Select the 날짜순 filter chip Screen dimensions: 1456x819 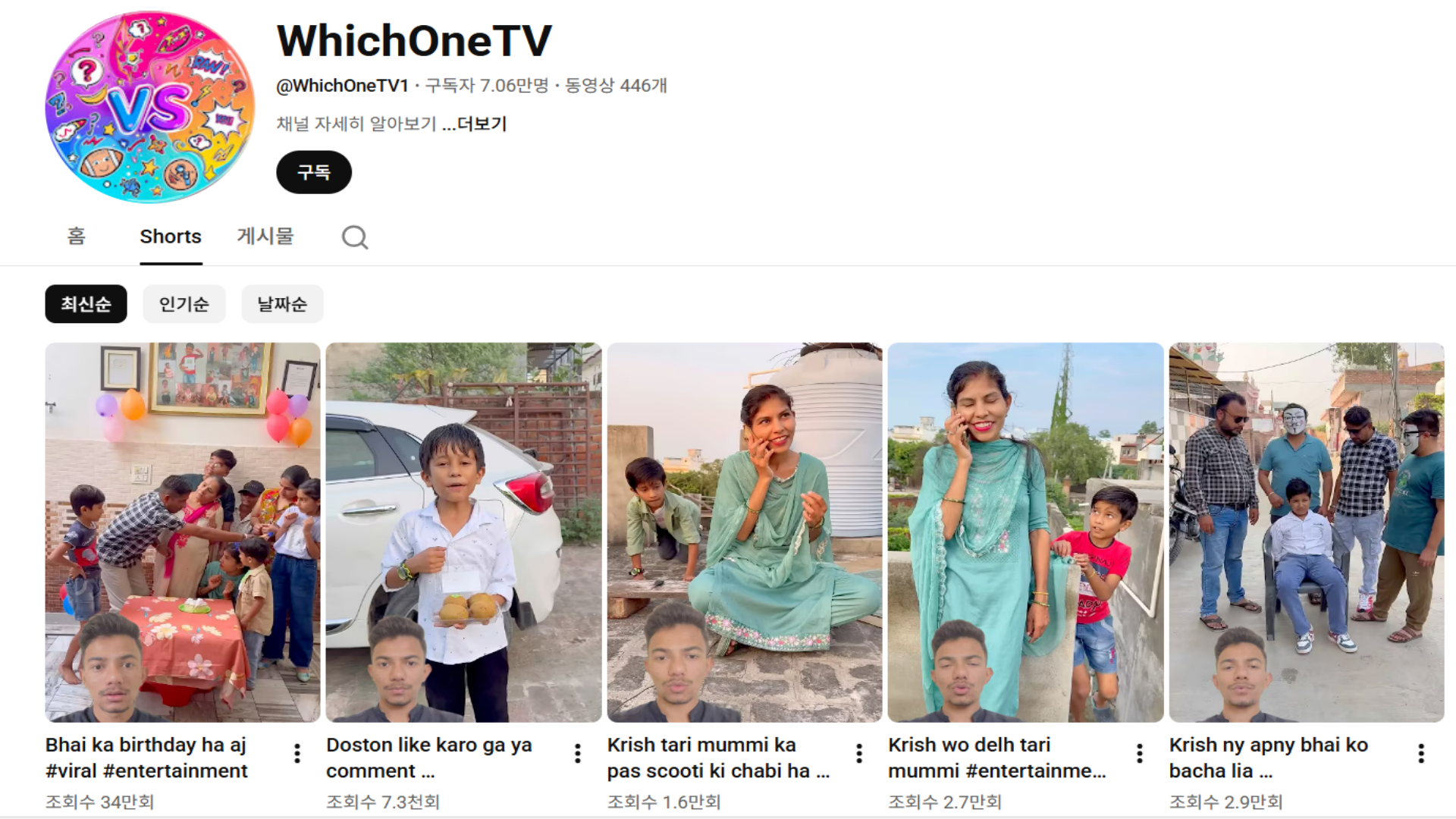[x=282, y=304]
